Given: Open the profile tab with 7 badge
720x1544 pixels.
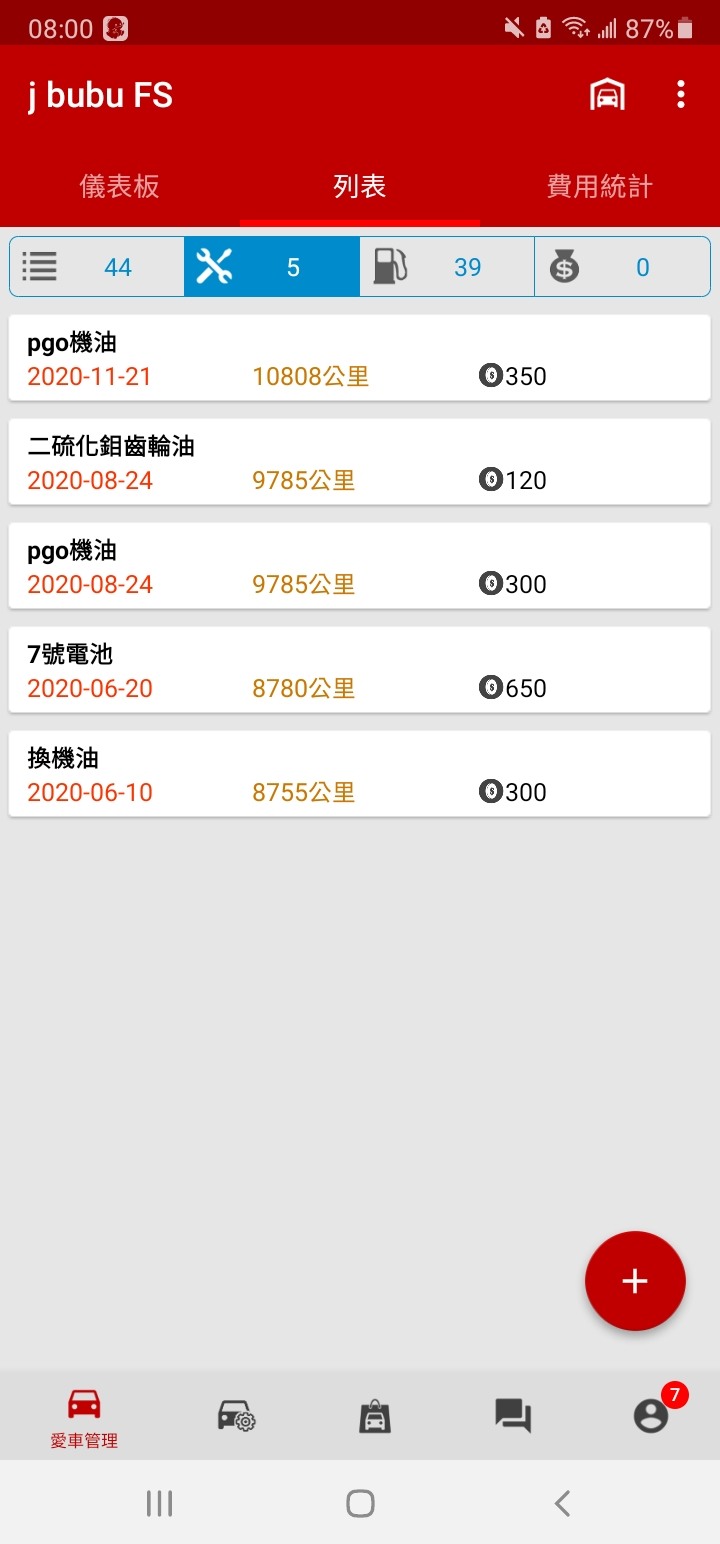Looking at the screenshot, I should 651,1416.
